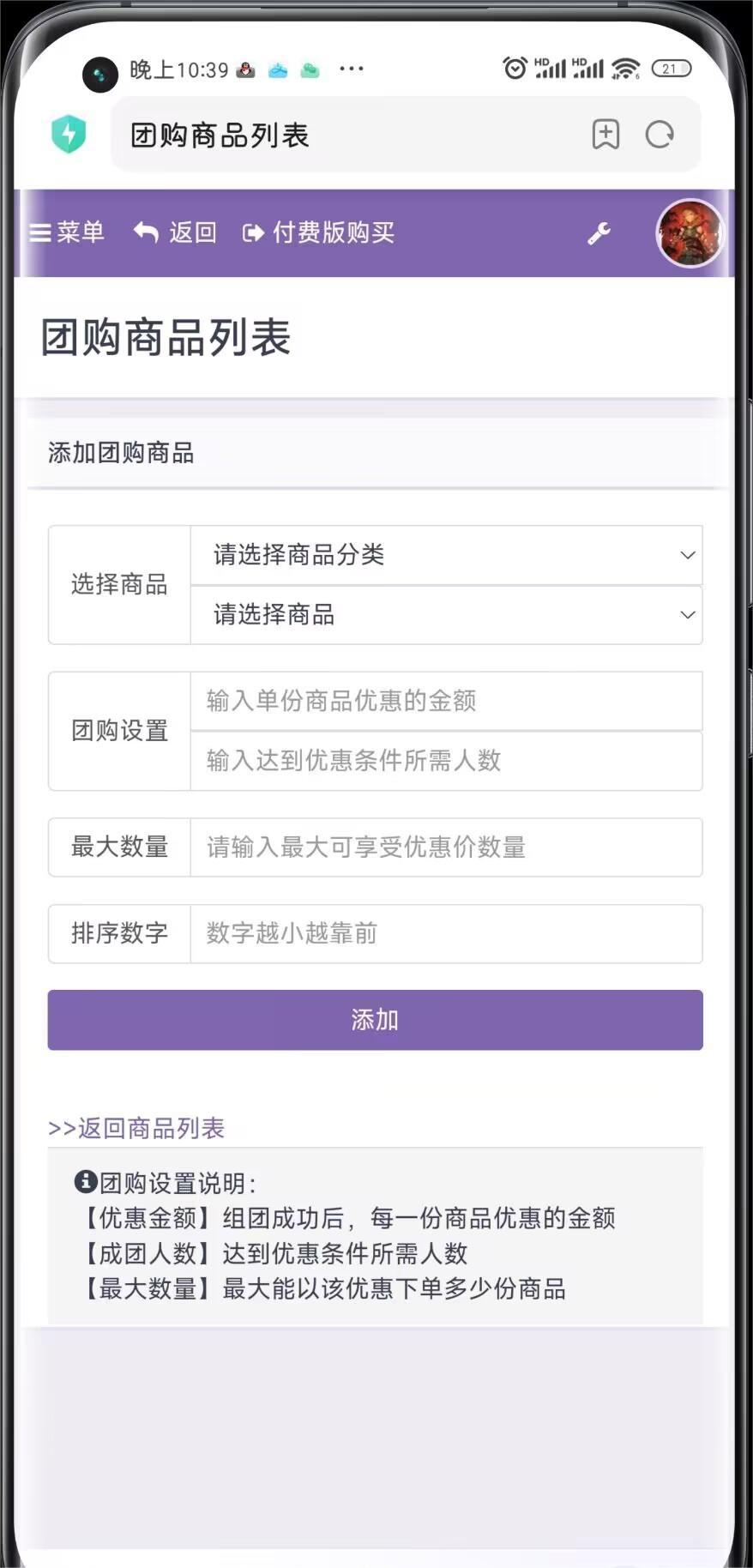
Task: Focus the 输入单份商品优惠的金额 field
Action: [x=446, y=701]
